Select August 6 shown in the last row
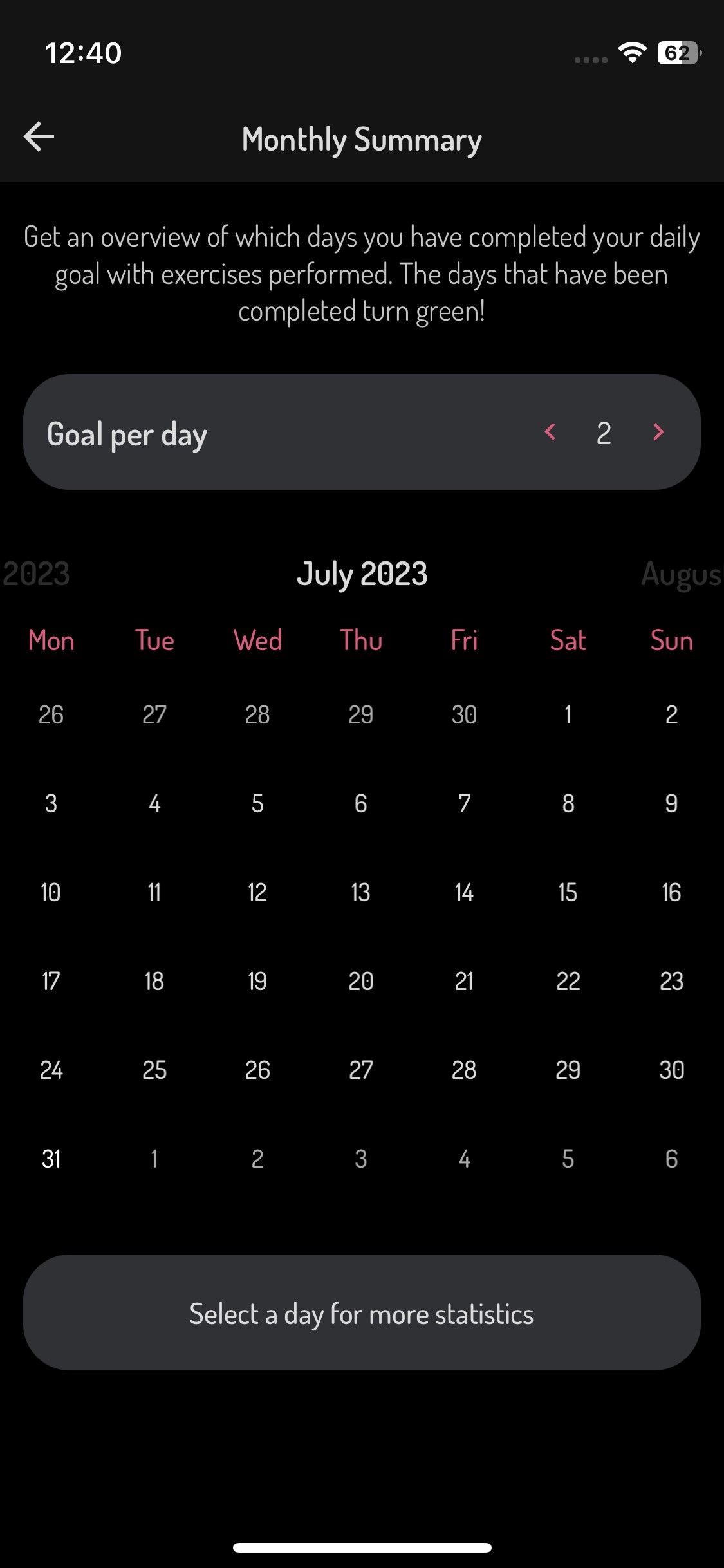Viewport: 724px width, 1568px height. point(671,1158)
